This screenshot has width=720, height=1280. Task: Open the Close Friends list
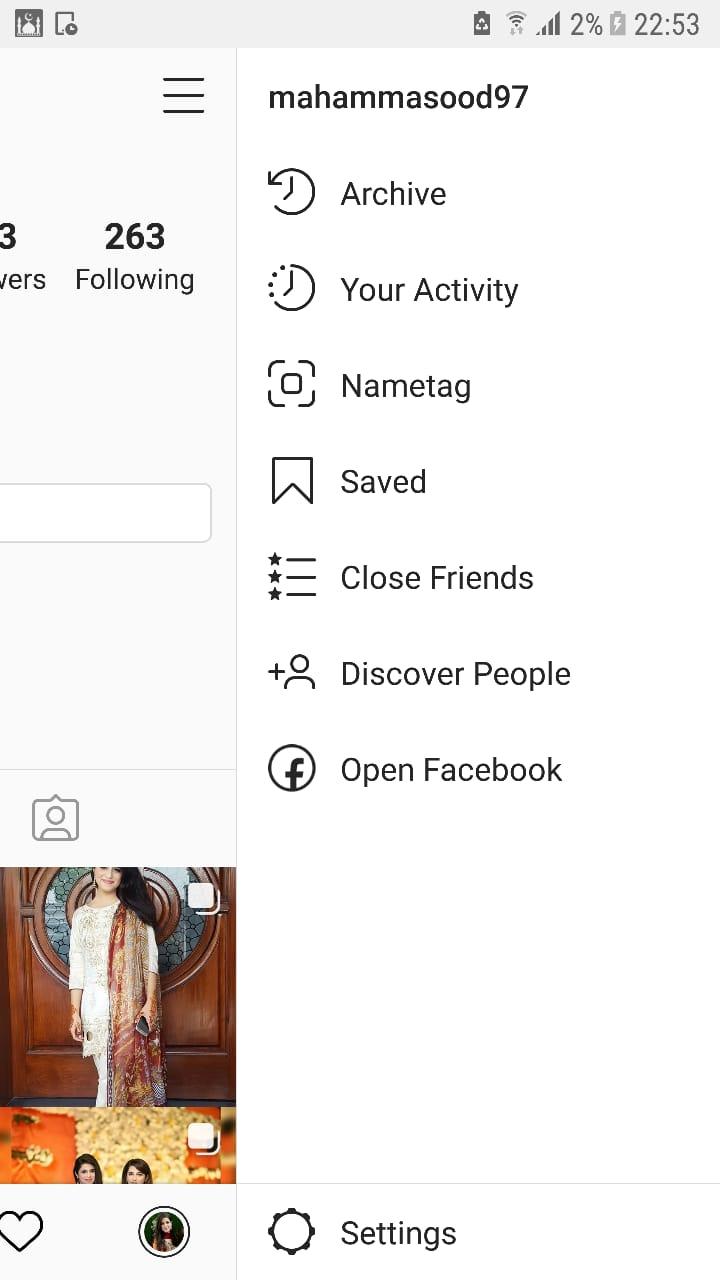coord(436,578)
